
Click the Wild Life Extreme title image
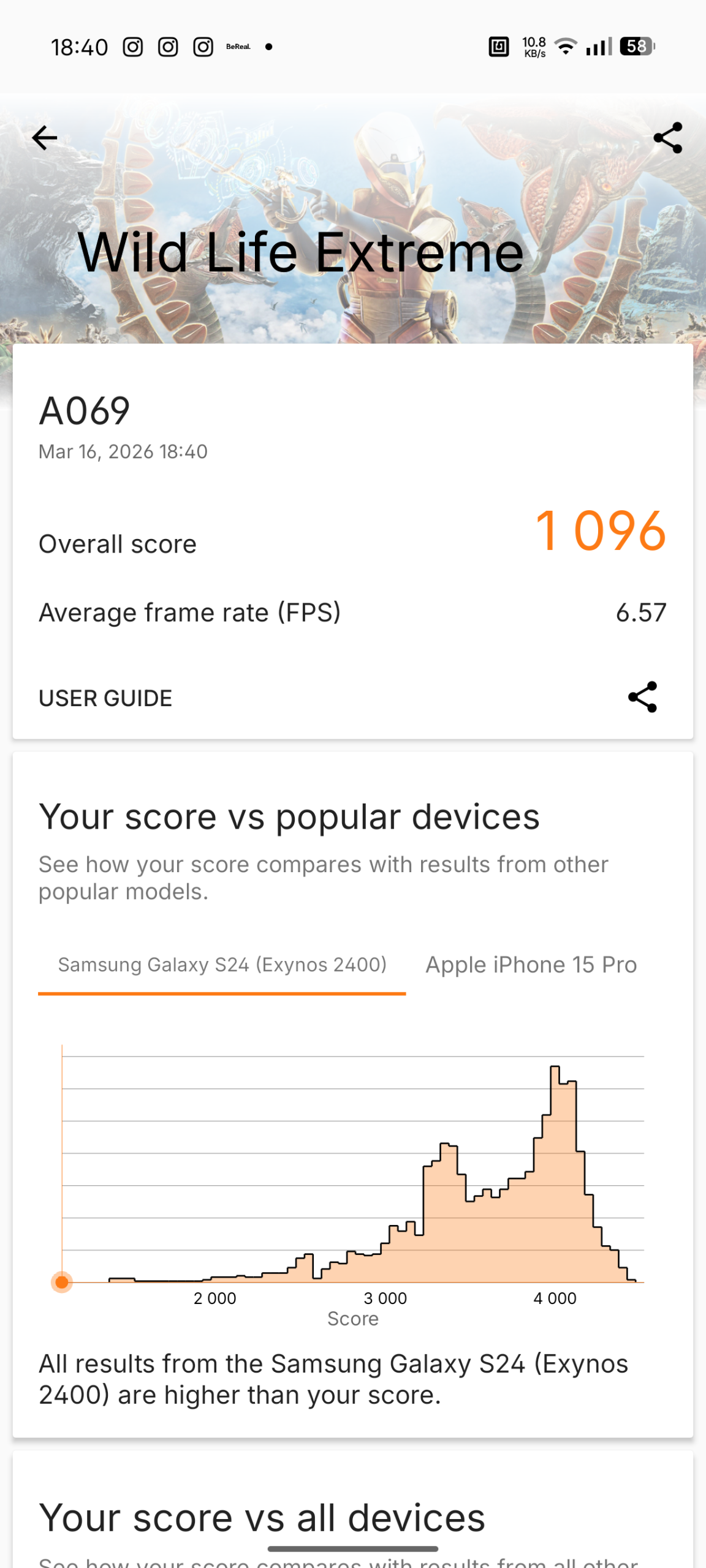click(x=302, y=253)
